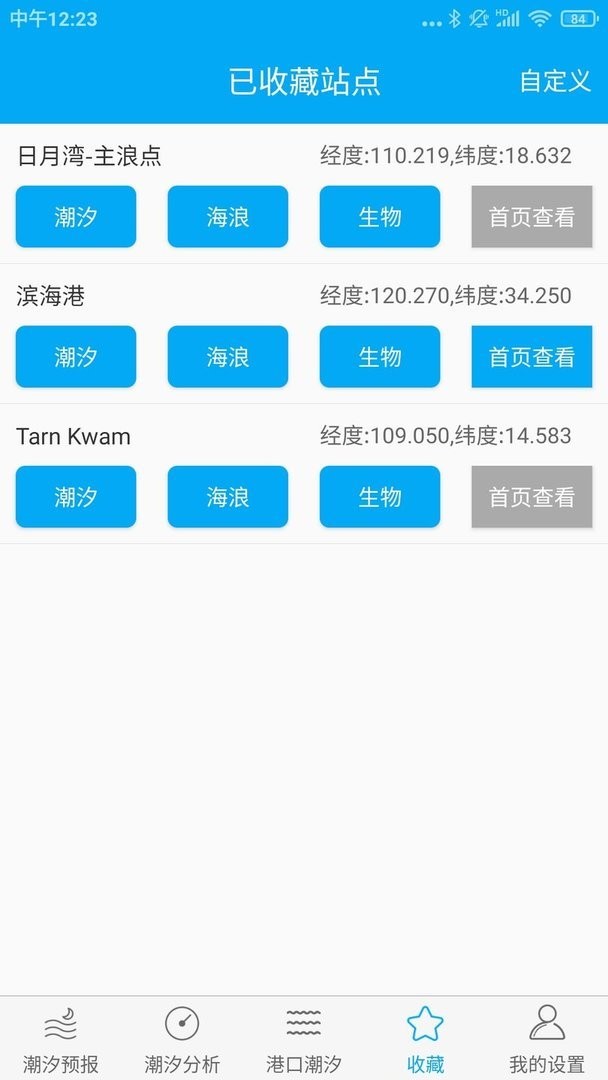Go to the 潮汐分析 tab

point(182,1040)
